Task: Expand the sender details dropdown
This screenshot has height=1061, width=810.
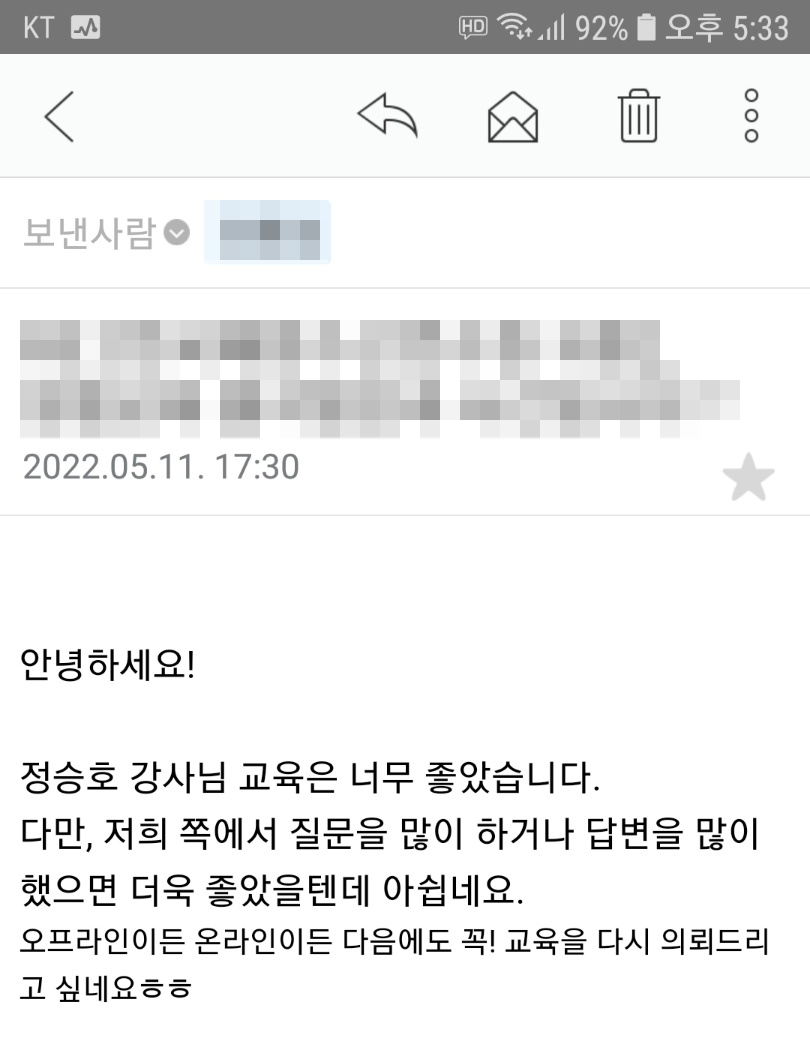Action: (177, 233)
